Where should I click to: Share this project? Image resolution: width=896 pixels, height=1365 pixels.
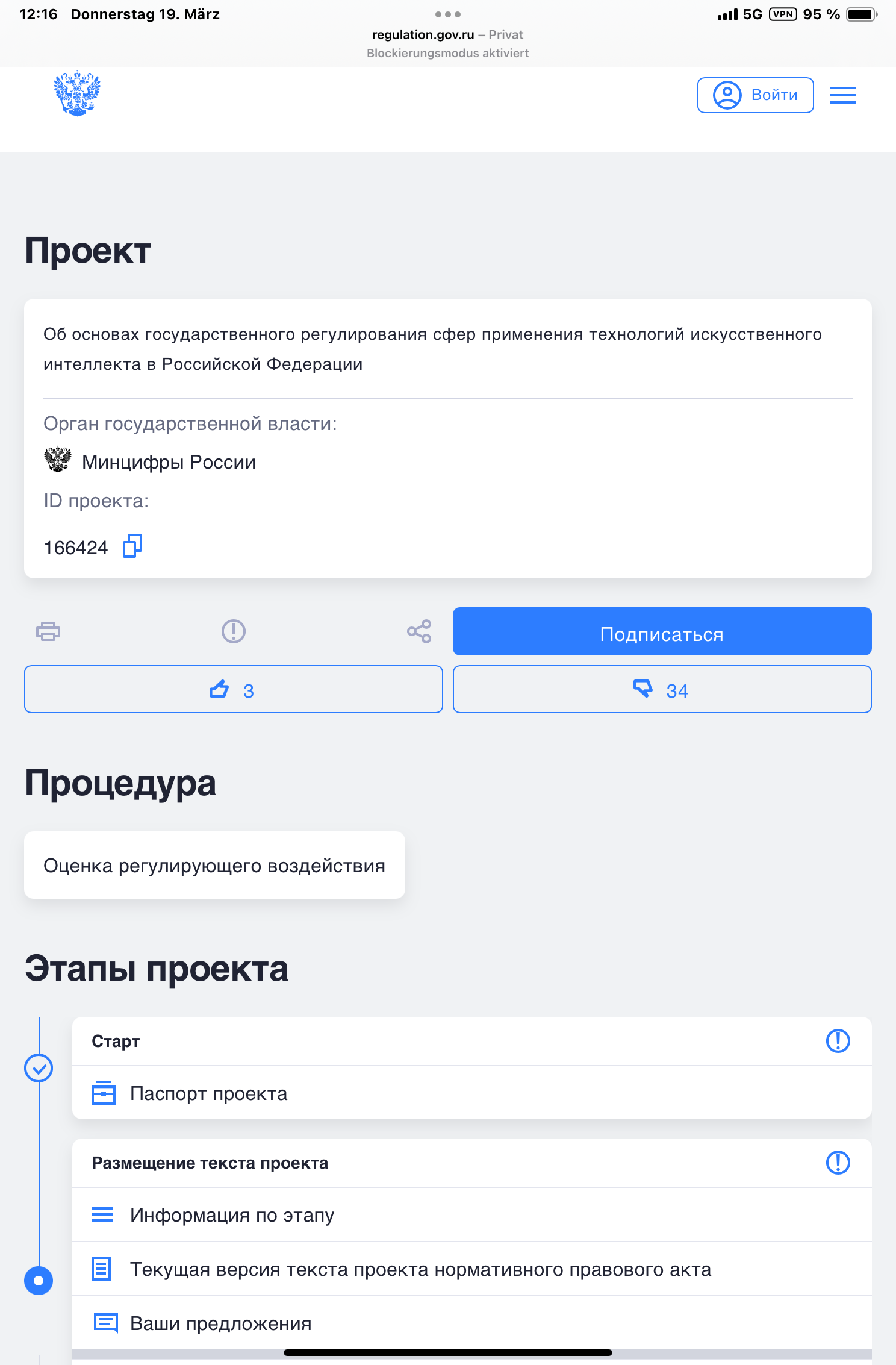[419, 631]
